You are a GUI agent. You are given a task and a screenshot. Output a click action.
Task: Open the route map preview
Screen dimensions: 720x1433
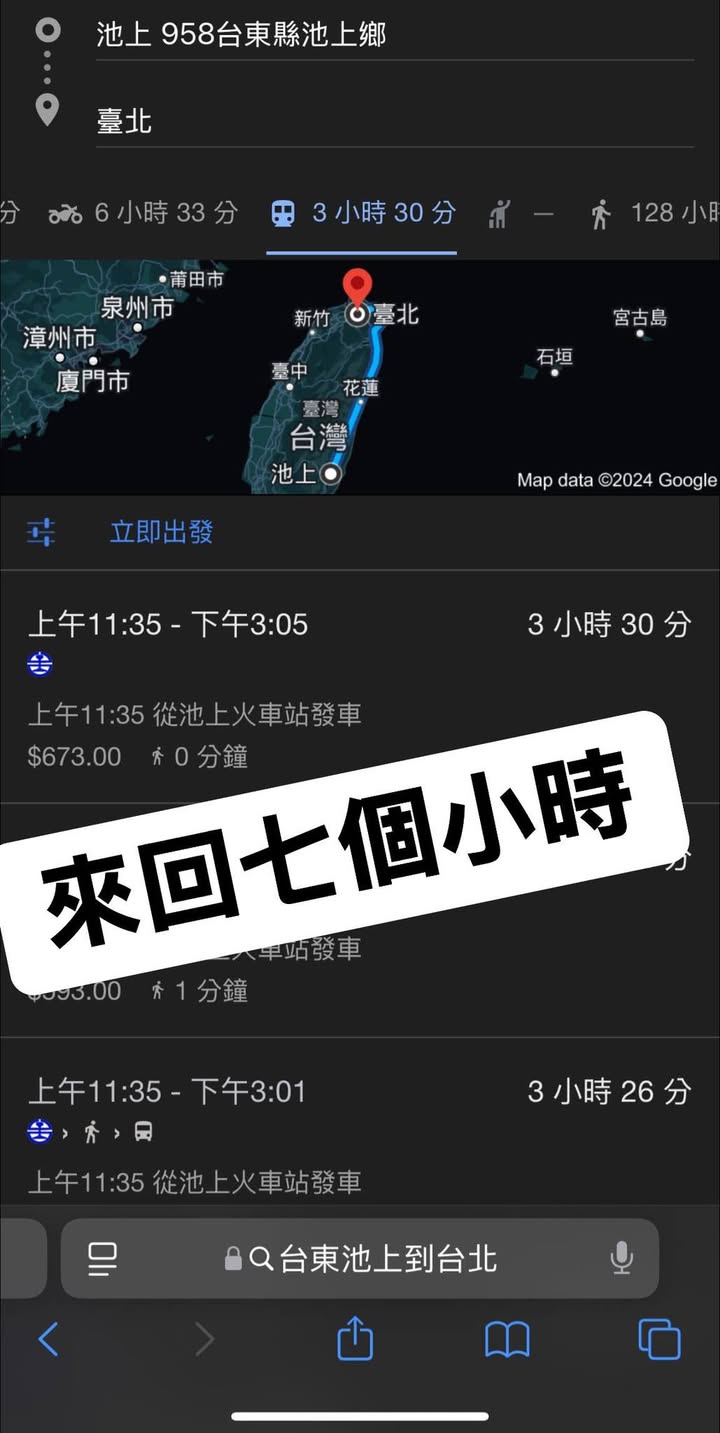(x=360, y=377)
